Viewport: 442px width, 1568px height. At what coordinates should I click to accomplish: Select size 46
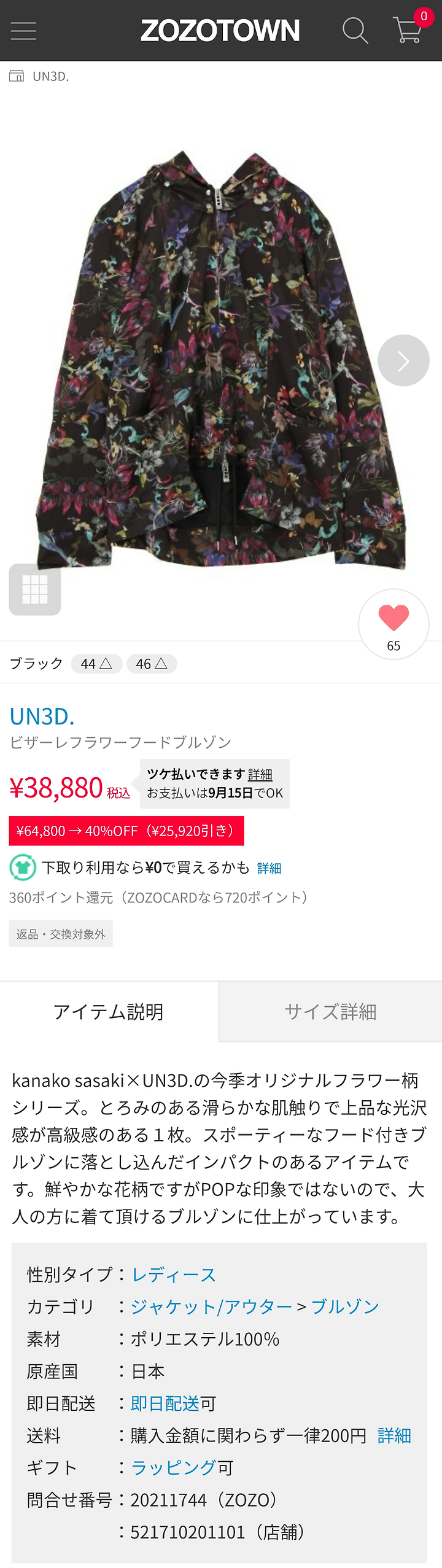pos(152,664)
